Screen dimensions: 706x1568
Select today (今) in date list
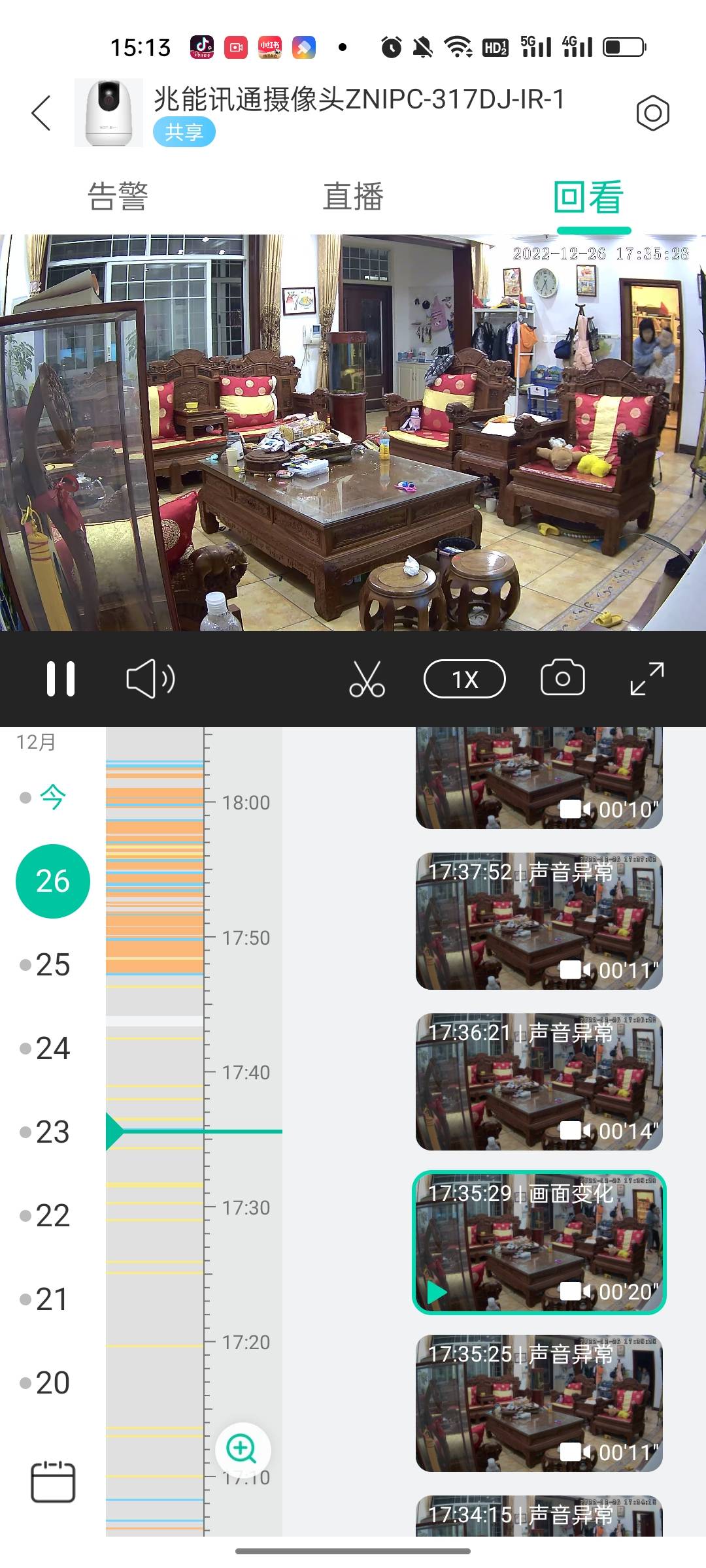pyautogui.click(x=52, y=797)
